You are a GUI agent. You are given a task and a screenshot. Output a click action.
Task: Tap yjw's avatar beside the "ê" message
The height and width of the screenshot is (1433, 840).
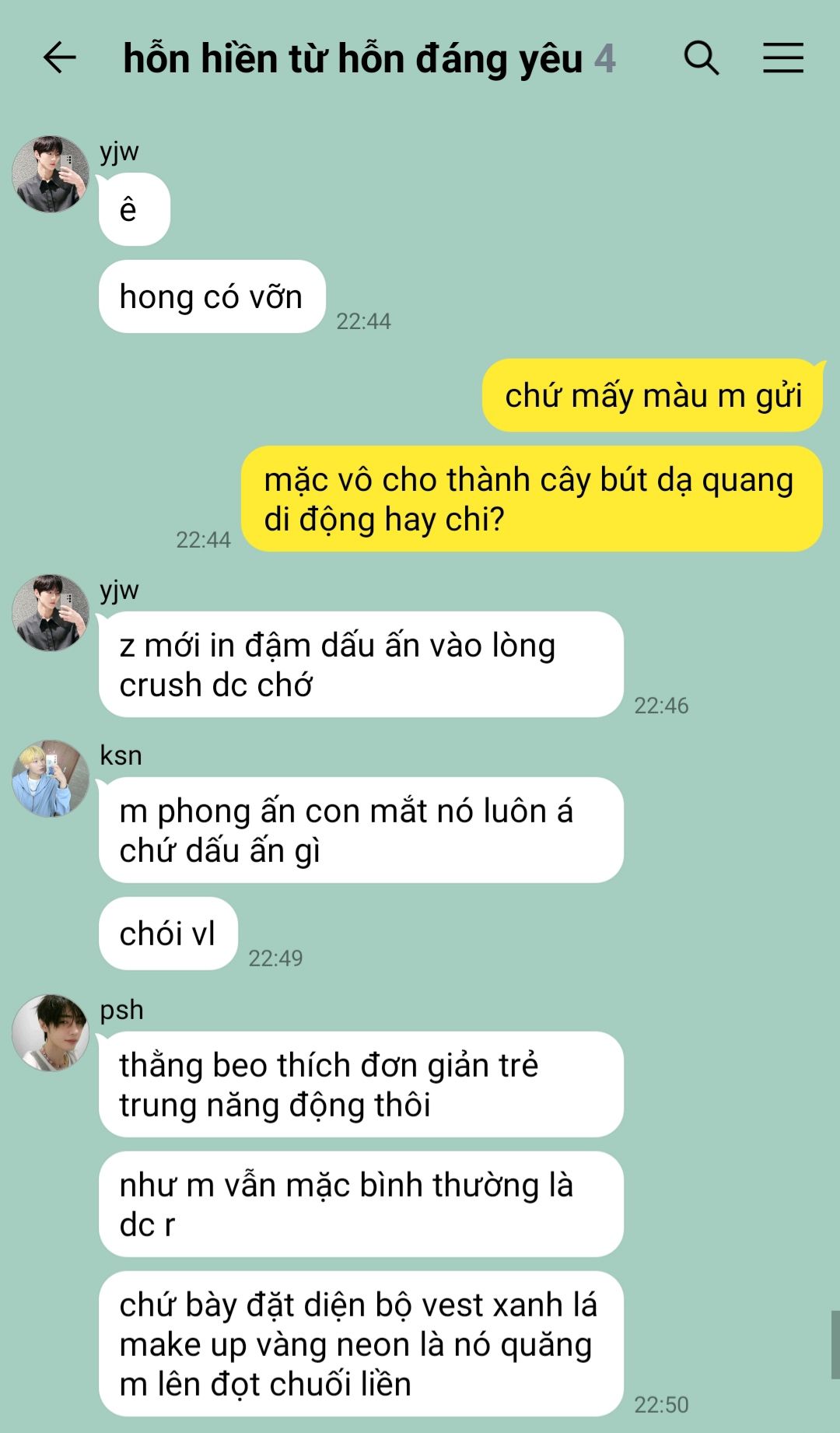click(51, 174)
